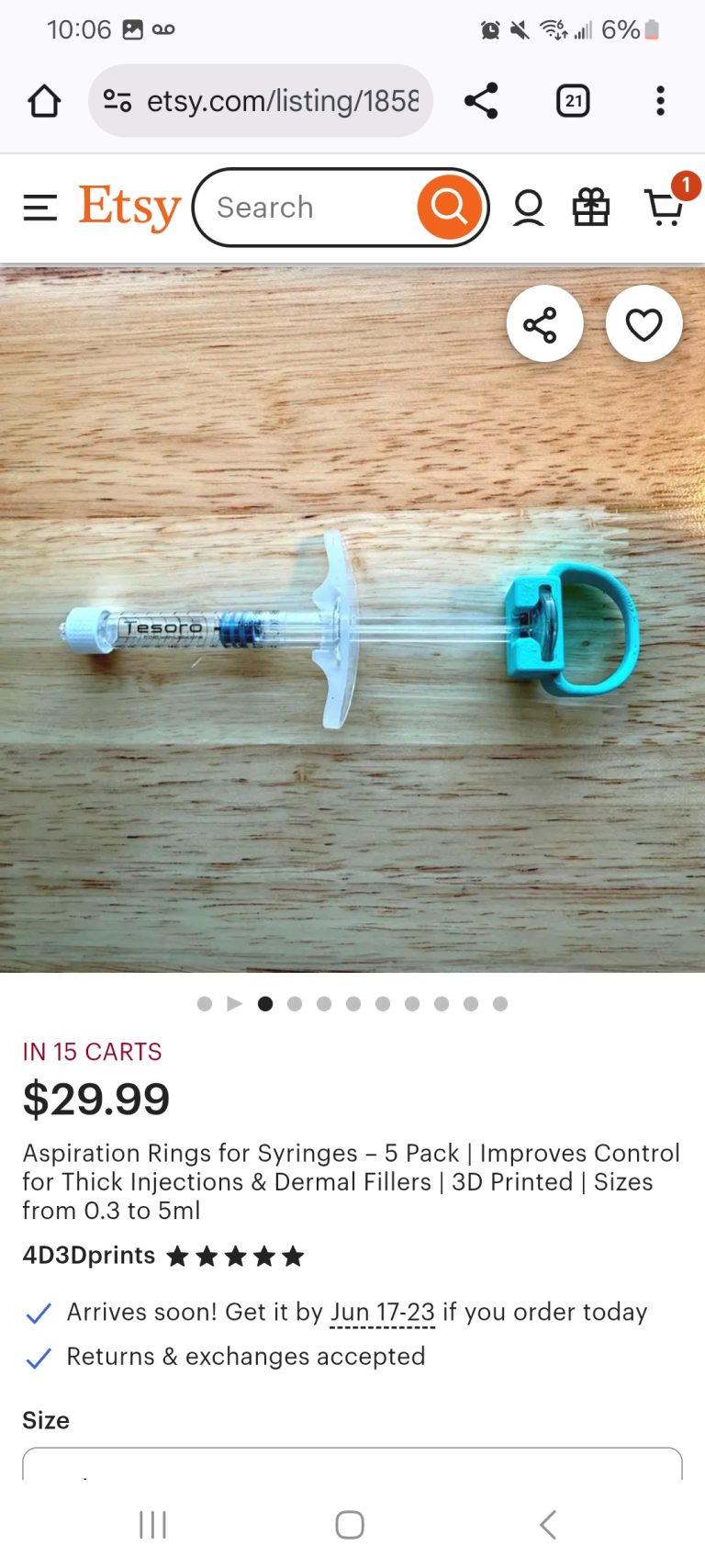Screen dimensions: 705x1568
Task: Jump to the video slide indicator
Action: tap(234, 1003)
